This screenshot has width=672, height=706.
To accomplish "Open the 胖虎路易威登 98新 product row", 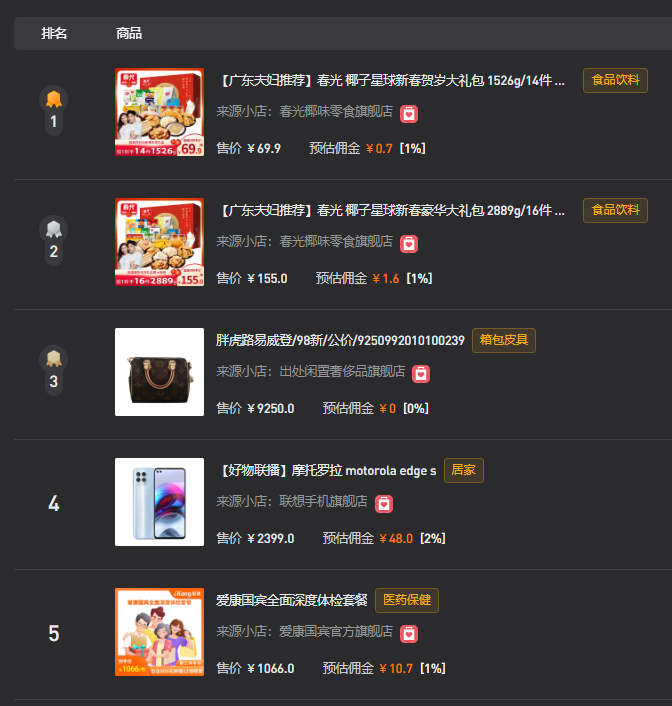I will click(x=340, y=341).
